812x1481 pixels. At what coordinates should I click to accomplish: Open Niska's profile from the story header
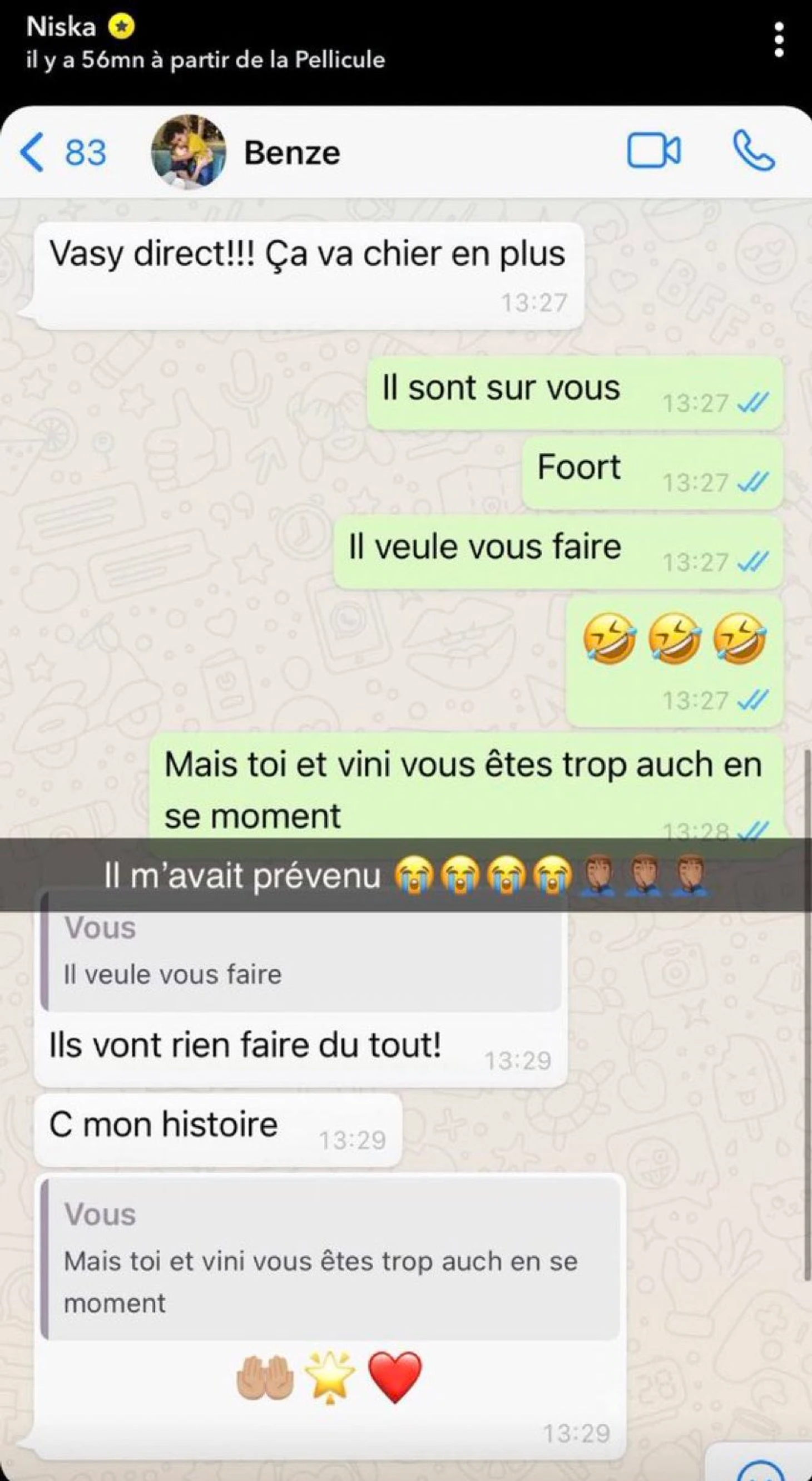tap(62, 27)
